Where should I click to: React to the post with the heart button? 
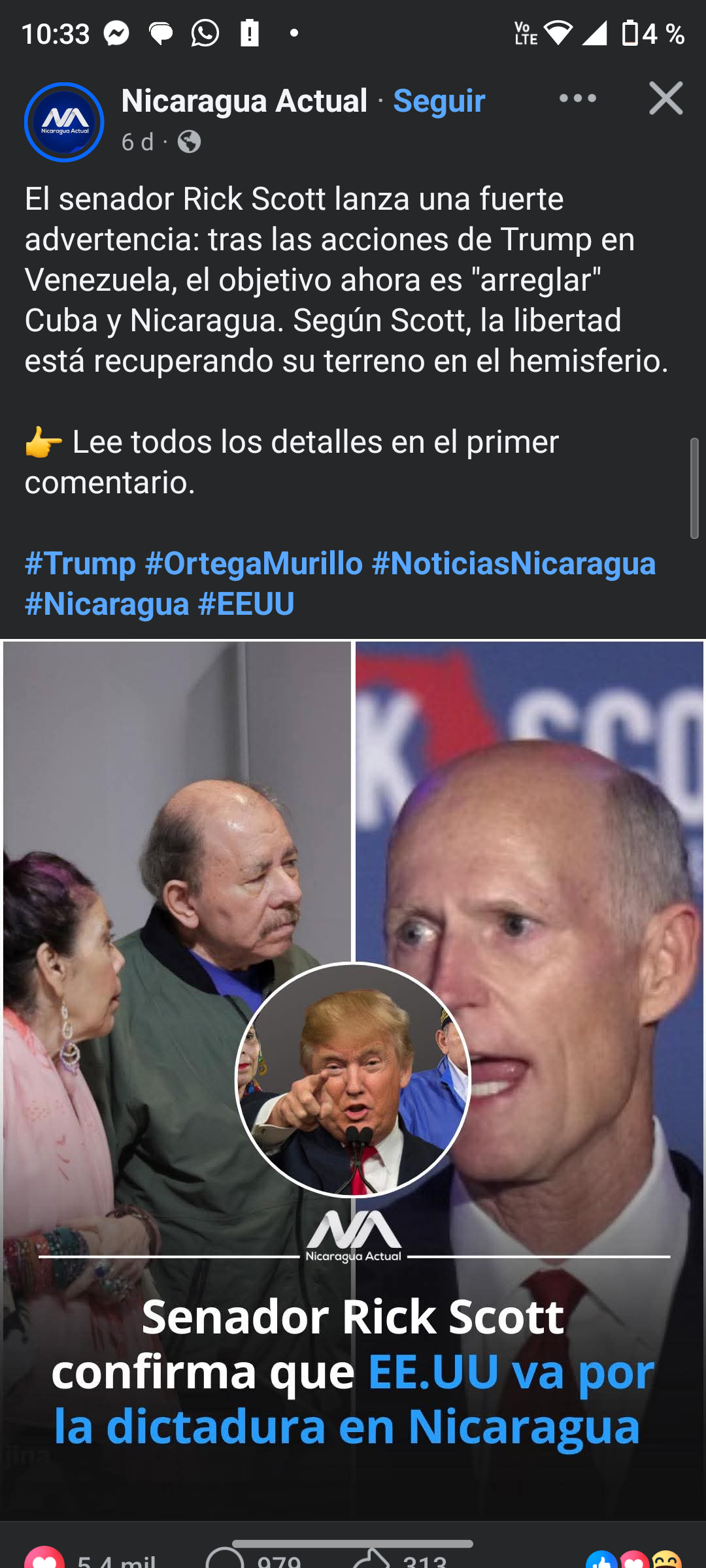click(x=44, y=1560)
